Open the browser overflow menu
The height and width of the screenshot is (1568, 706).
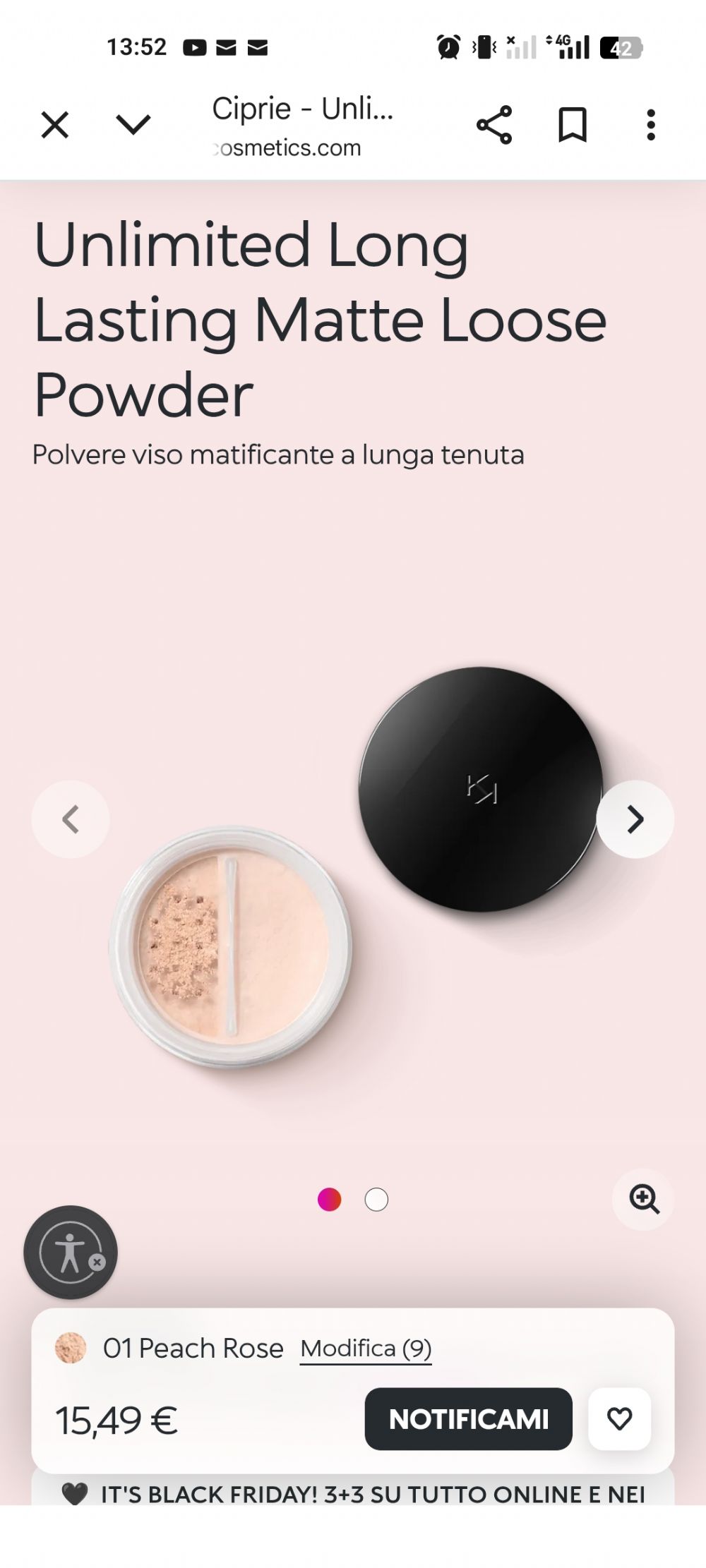651,126
